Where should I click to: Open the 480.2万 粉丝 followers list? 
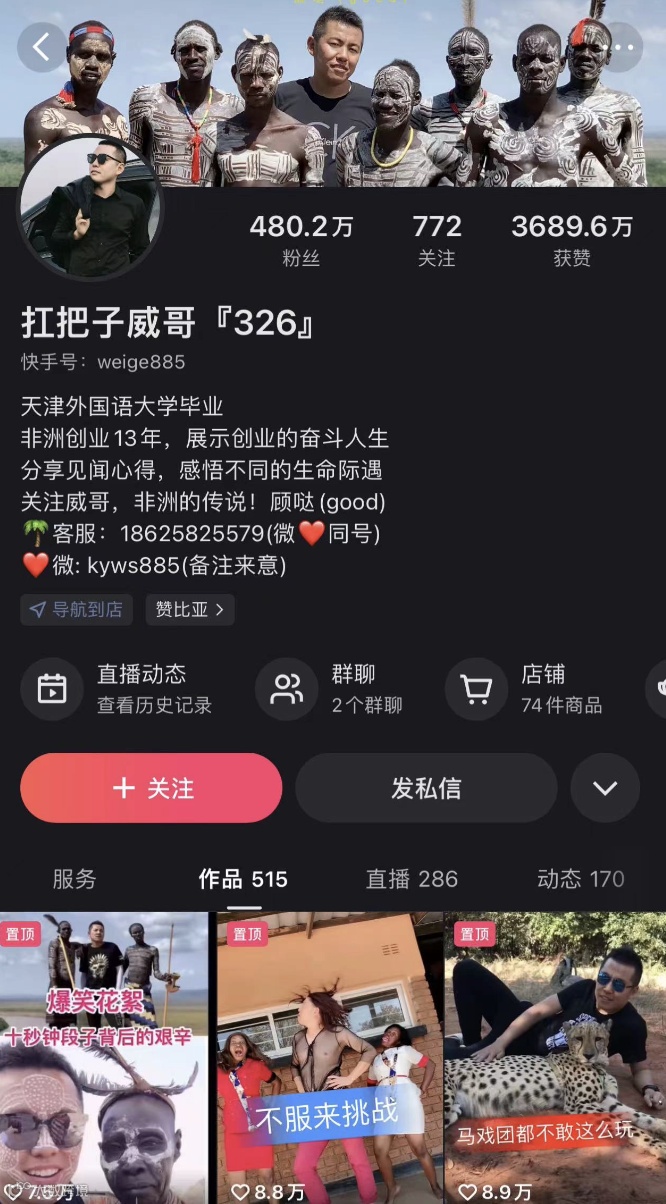tap(301, 240)
